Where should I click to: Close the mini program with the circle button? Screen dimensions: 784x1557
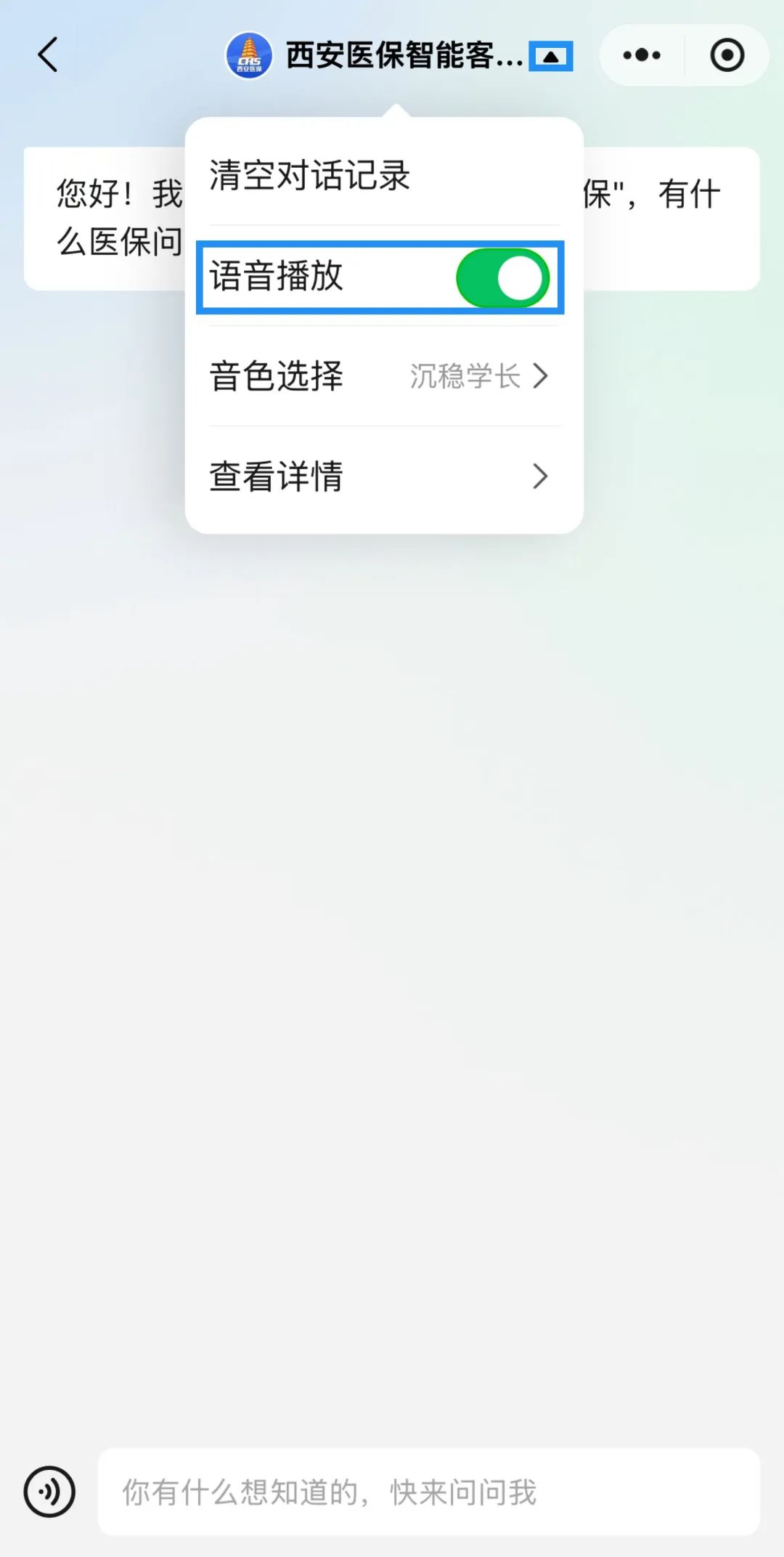pos(727,55)
